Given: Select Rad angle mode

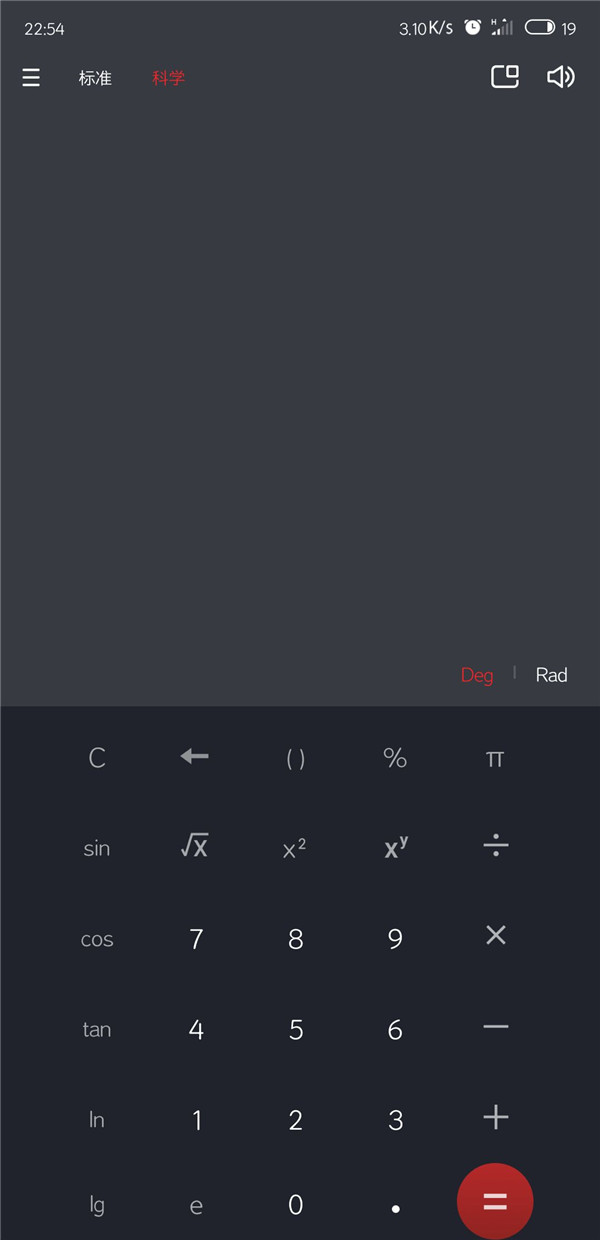Looking at the screenshot, I should (551, 675).
